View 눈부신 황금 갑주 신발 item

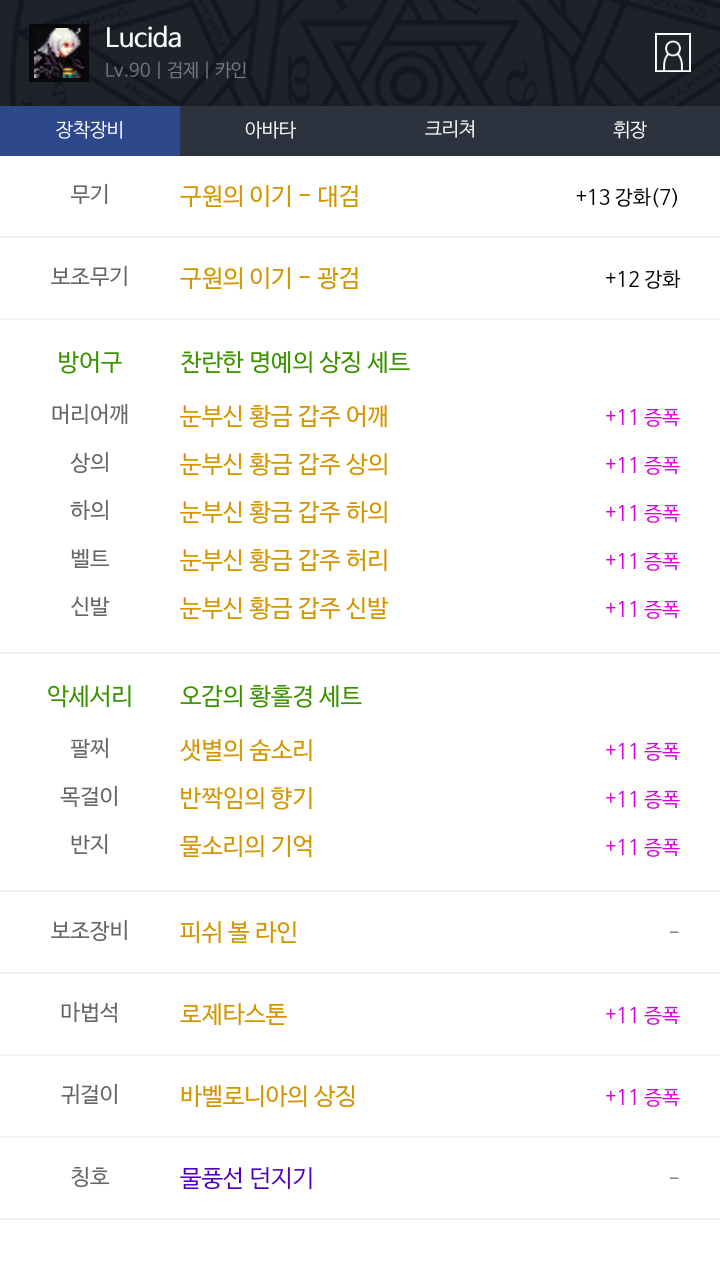tap(284, 608)
